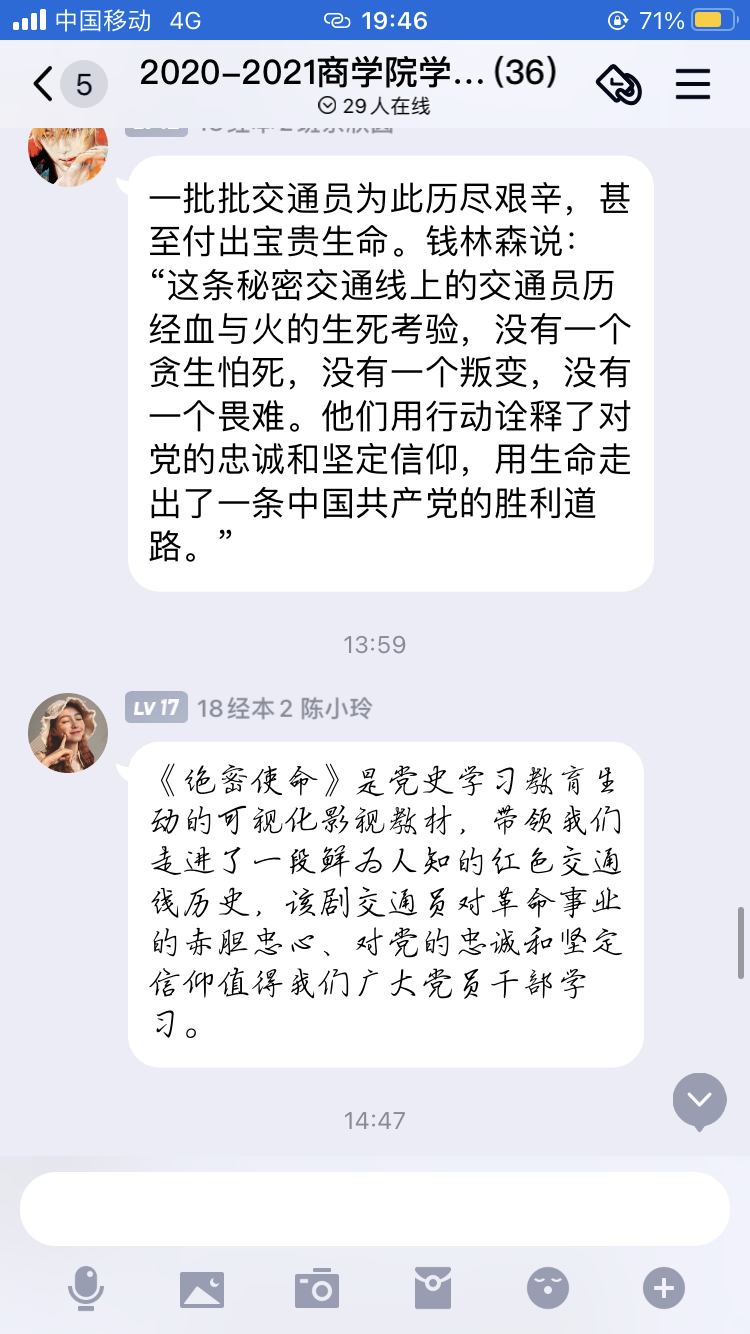The height and width of the screenshot is (1334, 750).
Task: Open 陈小玲's profile avatar
Action: coord(67,733)
